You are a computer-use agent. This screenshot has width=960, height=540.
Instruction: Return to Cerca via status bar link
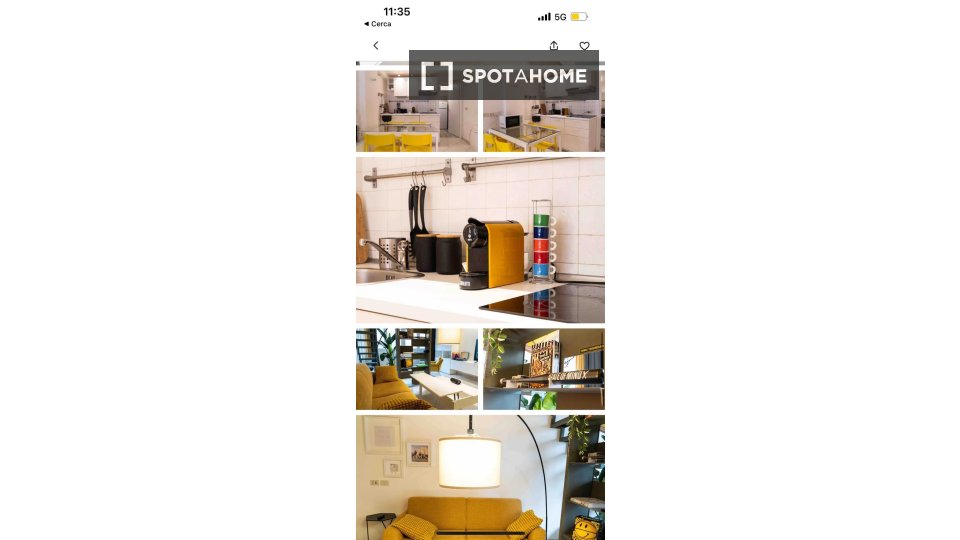[x=378, y=24]
